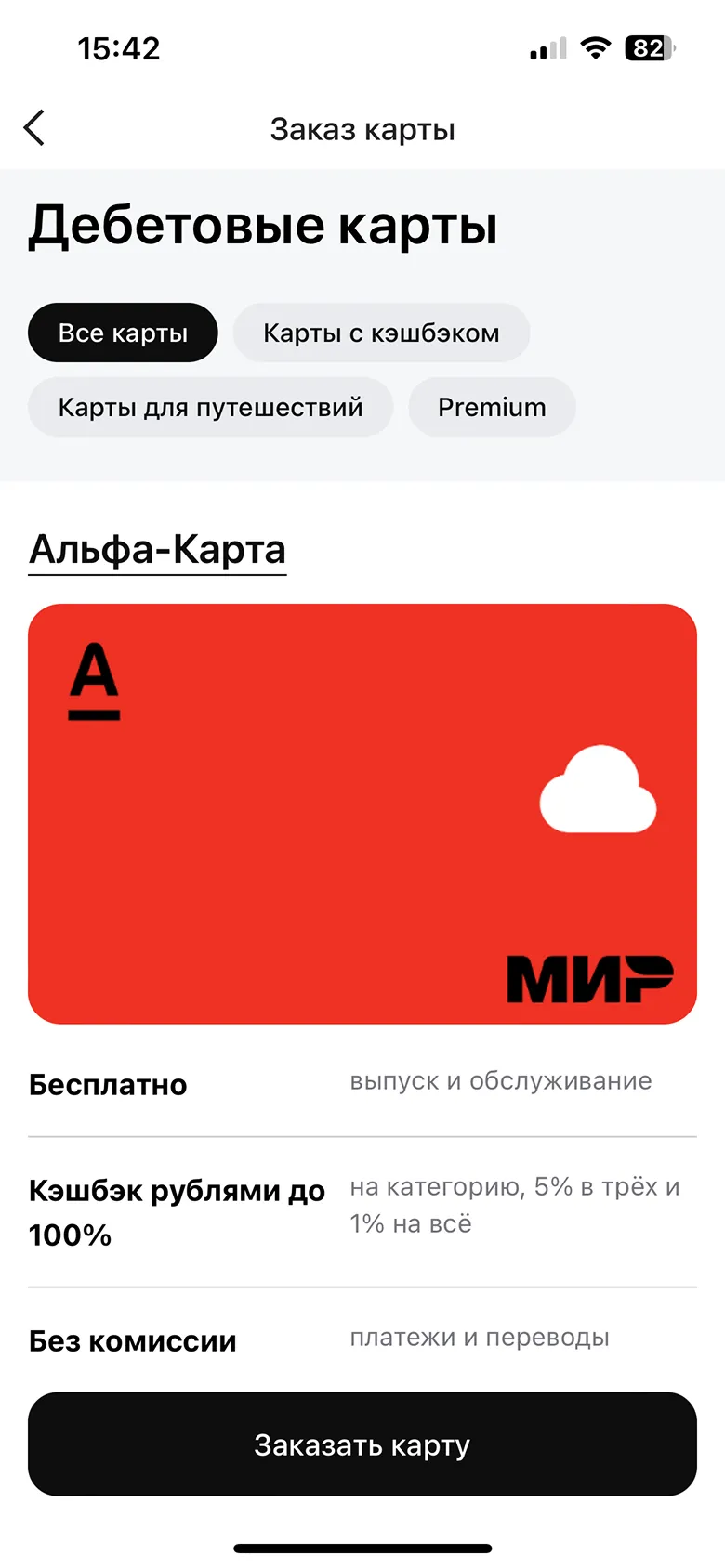Select the 'Карты для путешествий' filter
Viewport: 725px width, 1568px height.
pos(210,406)
